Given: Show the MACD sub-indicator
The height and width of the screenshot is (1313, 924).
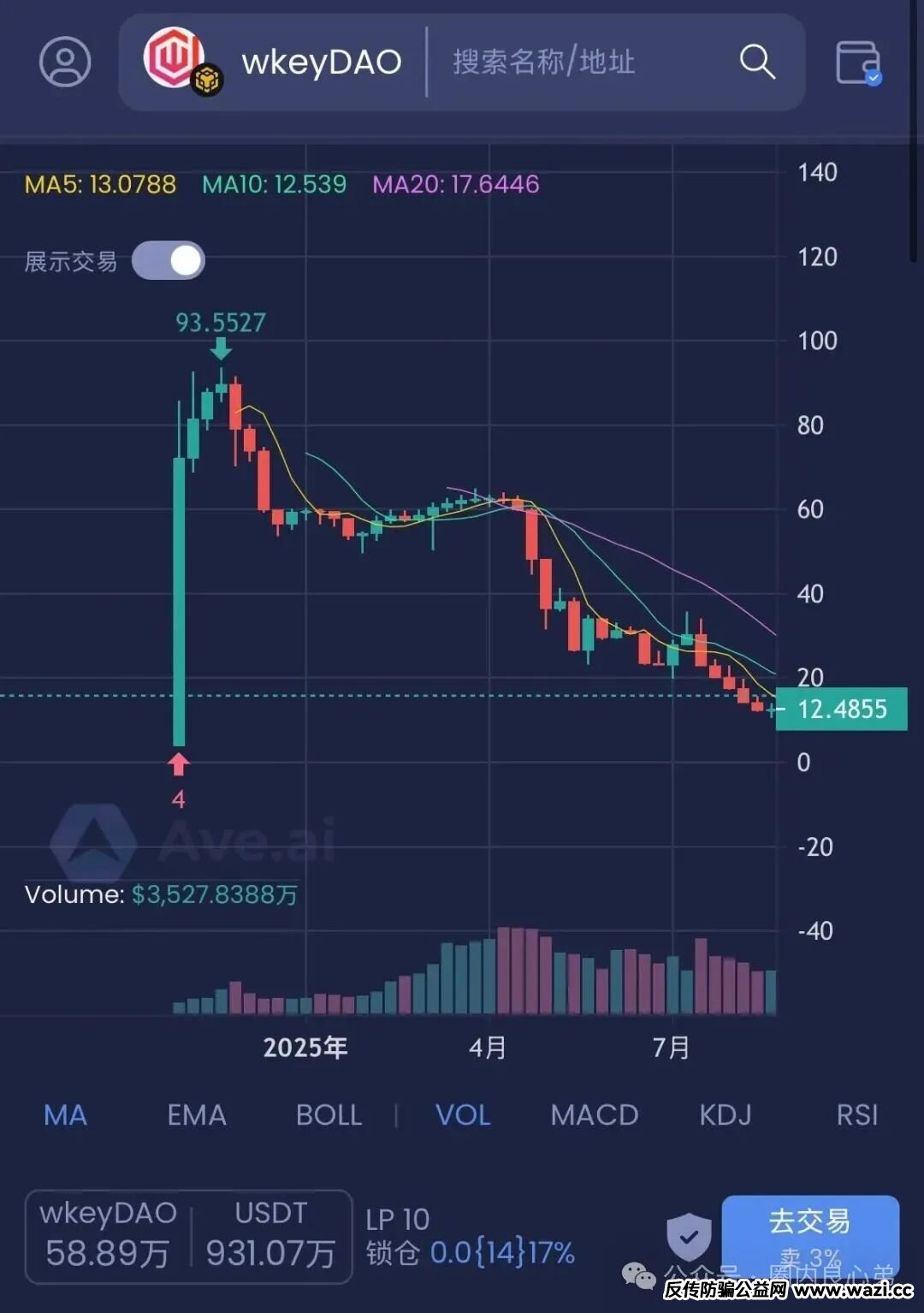Looking at the screenshot, I should (595, 1115).
